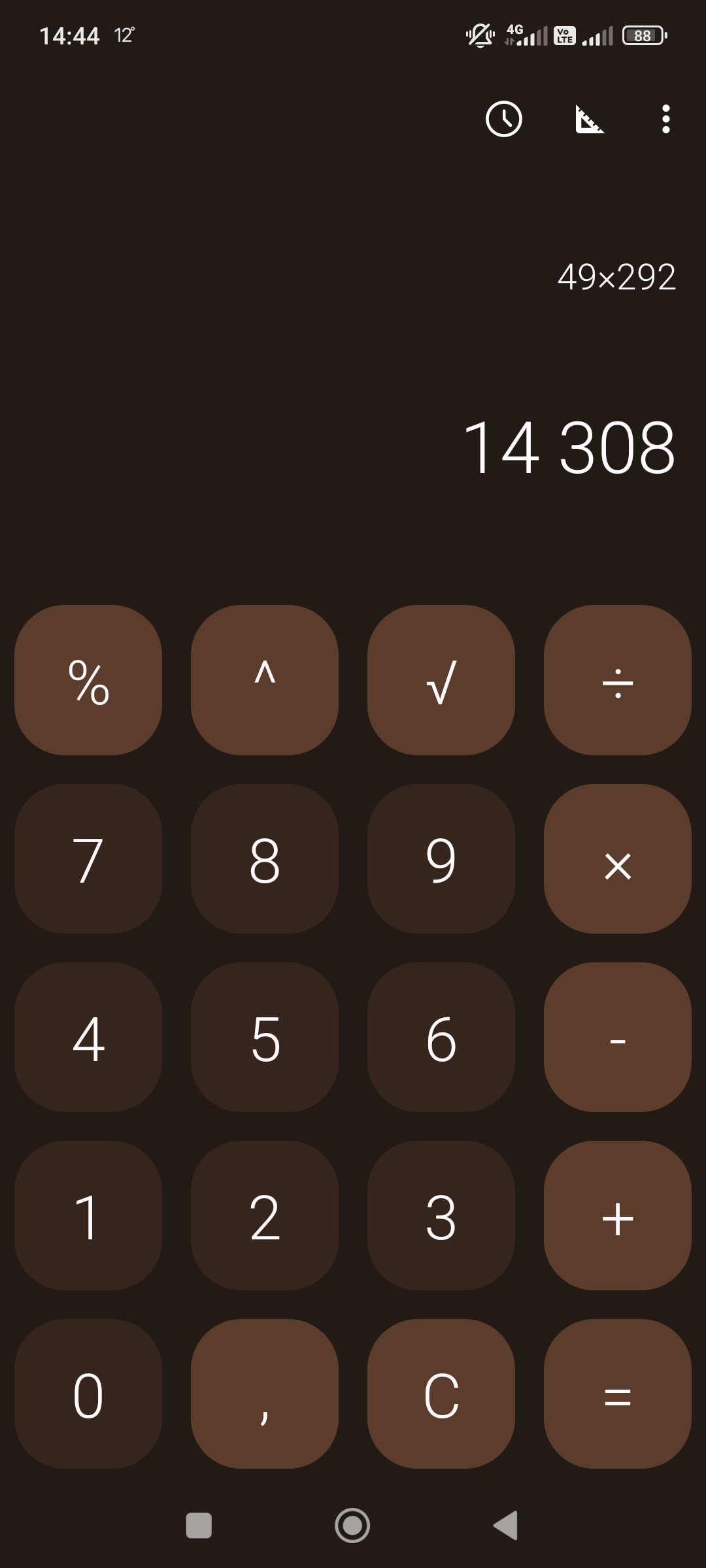Tap the percent key
The height and width of the screenshot is (1568, 706).
point(88,680)
